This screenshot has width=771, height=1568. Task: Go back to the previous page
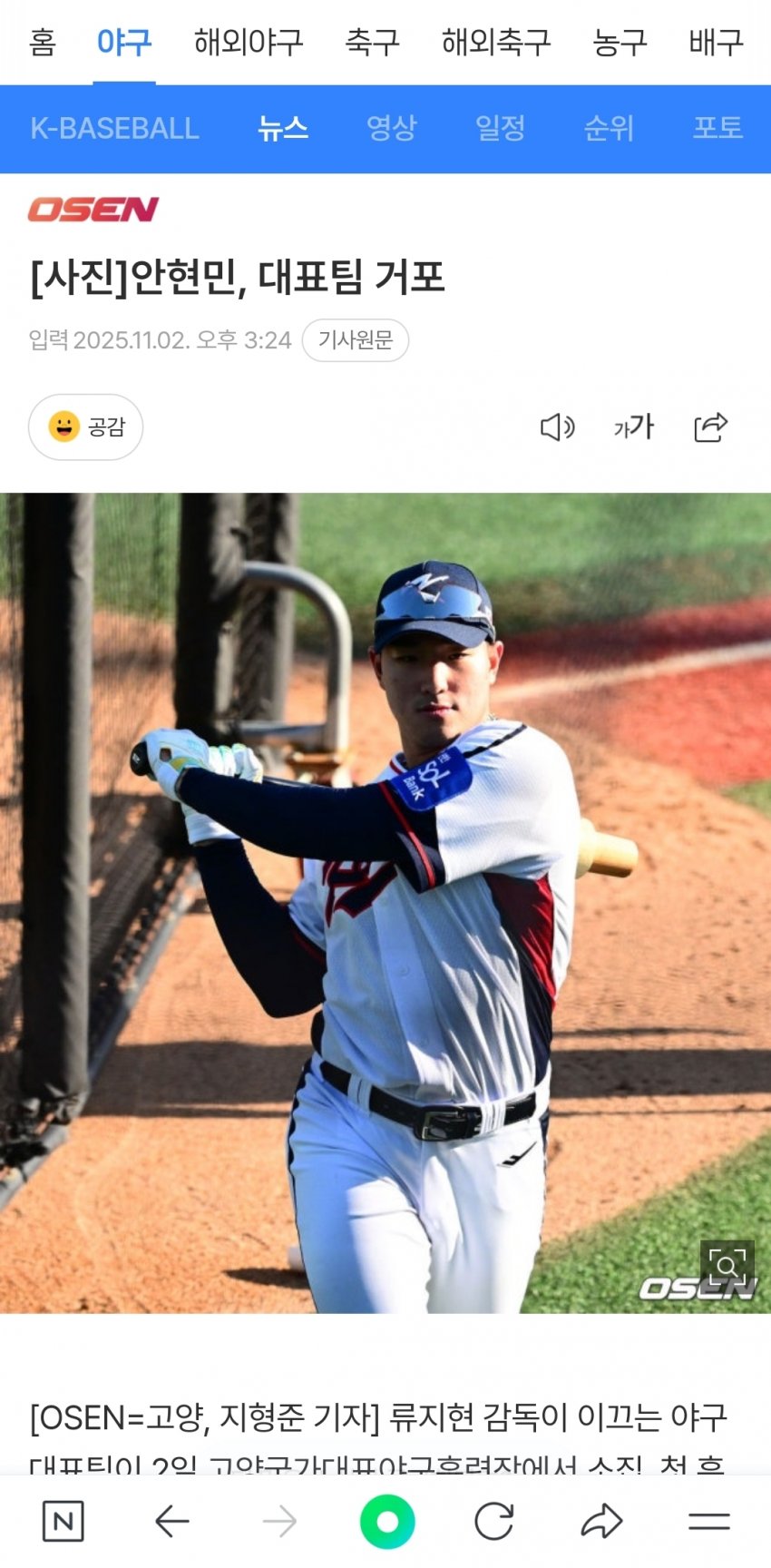point(171,1522)
